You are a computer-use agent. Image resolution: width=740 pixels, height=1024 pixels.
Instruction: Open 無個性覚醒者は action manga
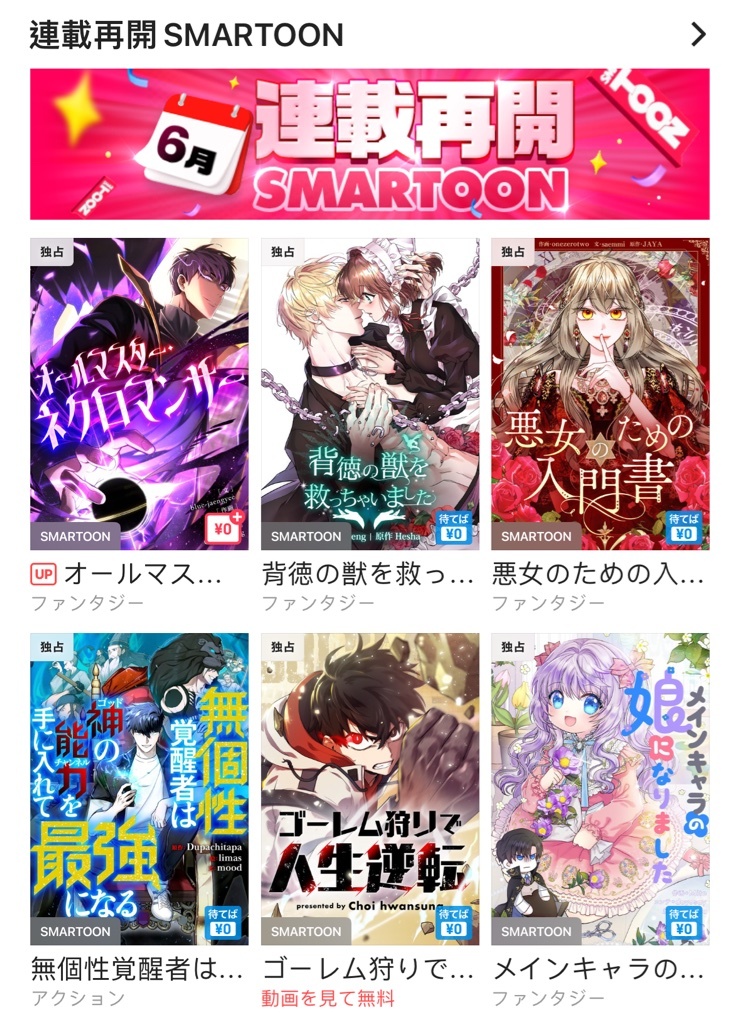coord(139,788)
